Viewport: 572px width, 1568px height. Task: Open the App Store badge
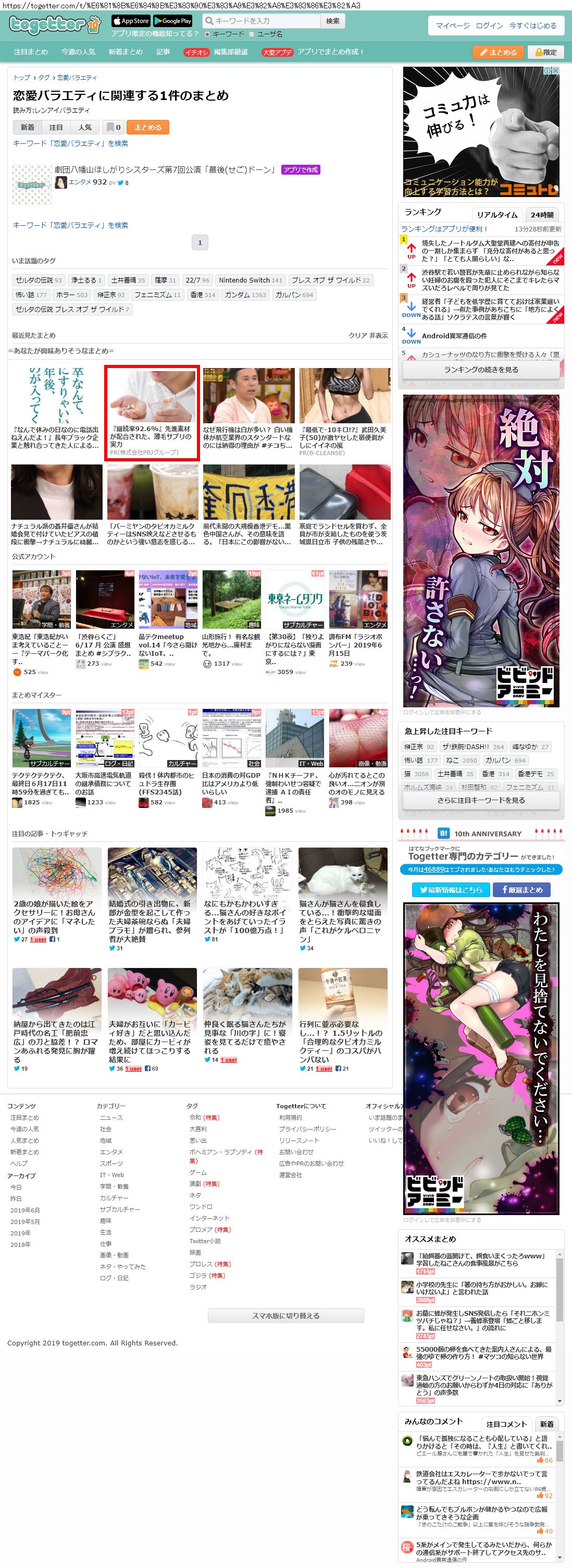click(131, 21)
